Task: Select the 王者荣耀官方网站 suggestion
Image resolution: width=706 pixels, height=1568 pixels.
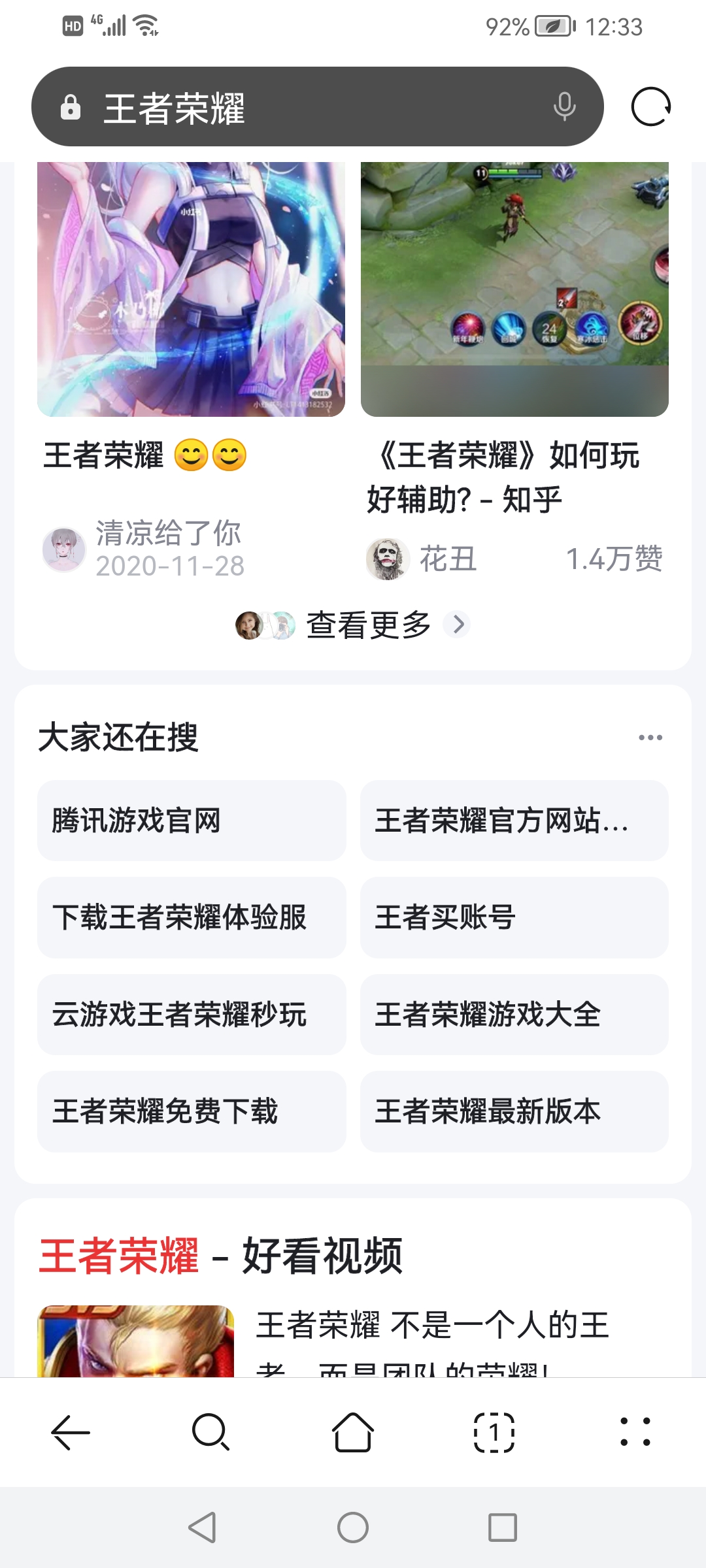Action: click(x=514, y=821)
